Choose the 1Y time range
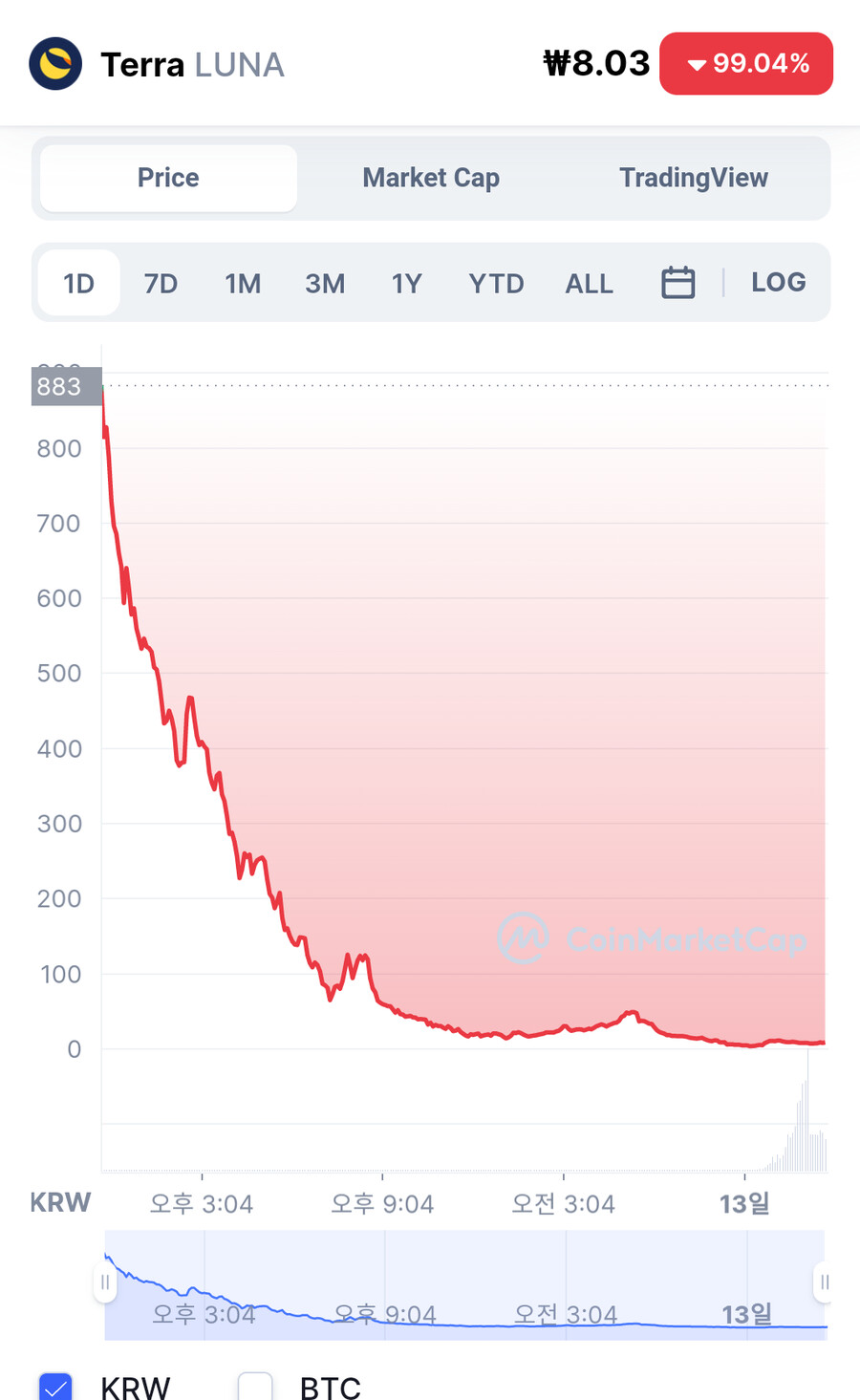This screenshot has height=1400, width=860. (x=406, y=283)
